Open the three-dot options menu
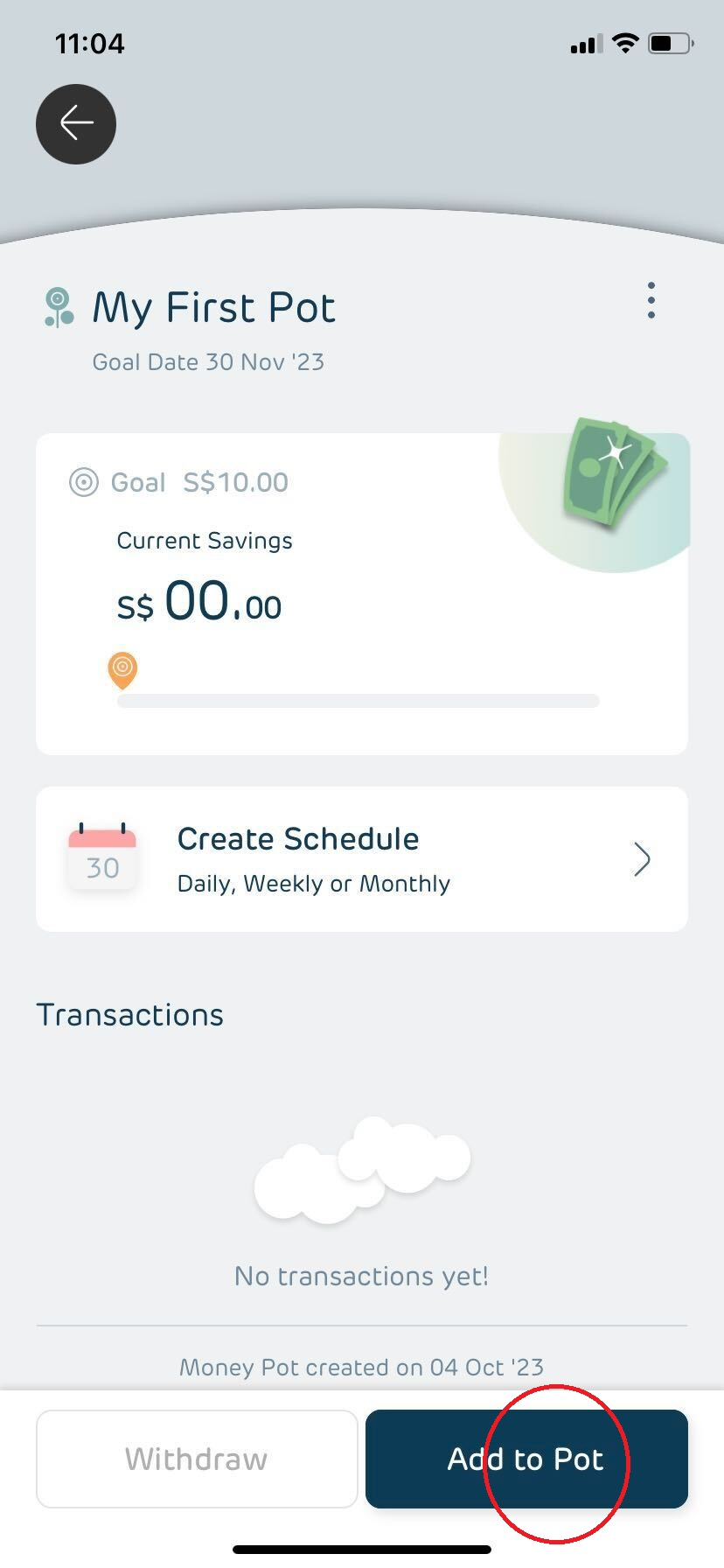The height and width of the screenshot is (1568, 724). pos(651,301)
